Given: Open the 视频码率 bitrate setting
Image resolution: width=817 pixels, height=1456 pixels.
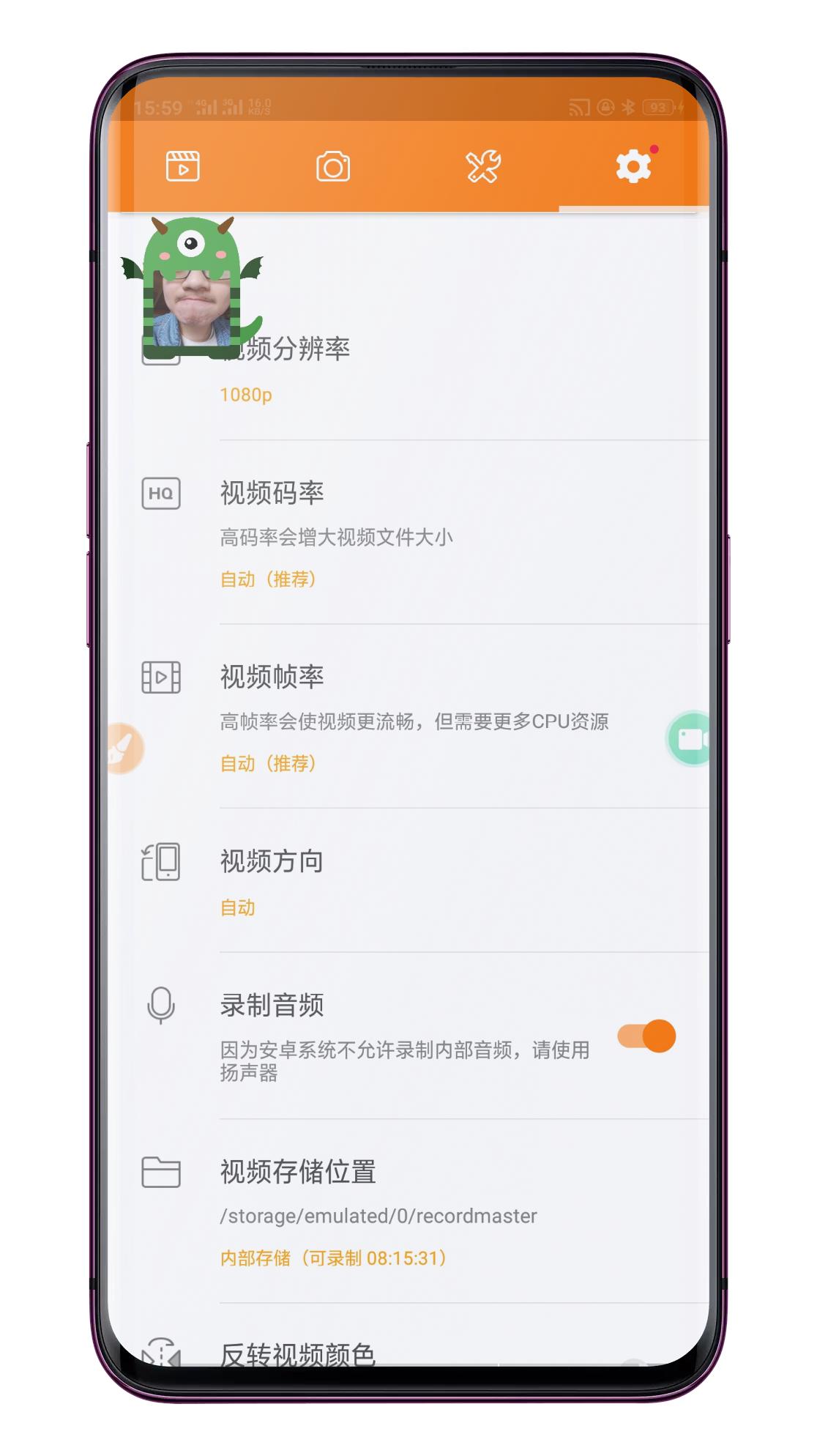Looking at the screenshot, I should (410, 533).
